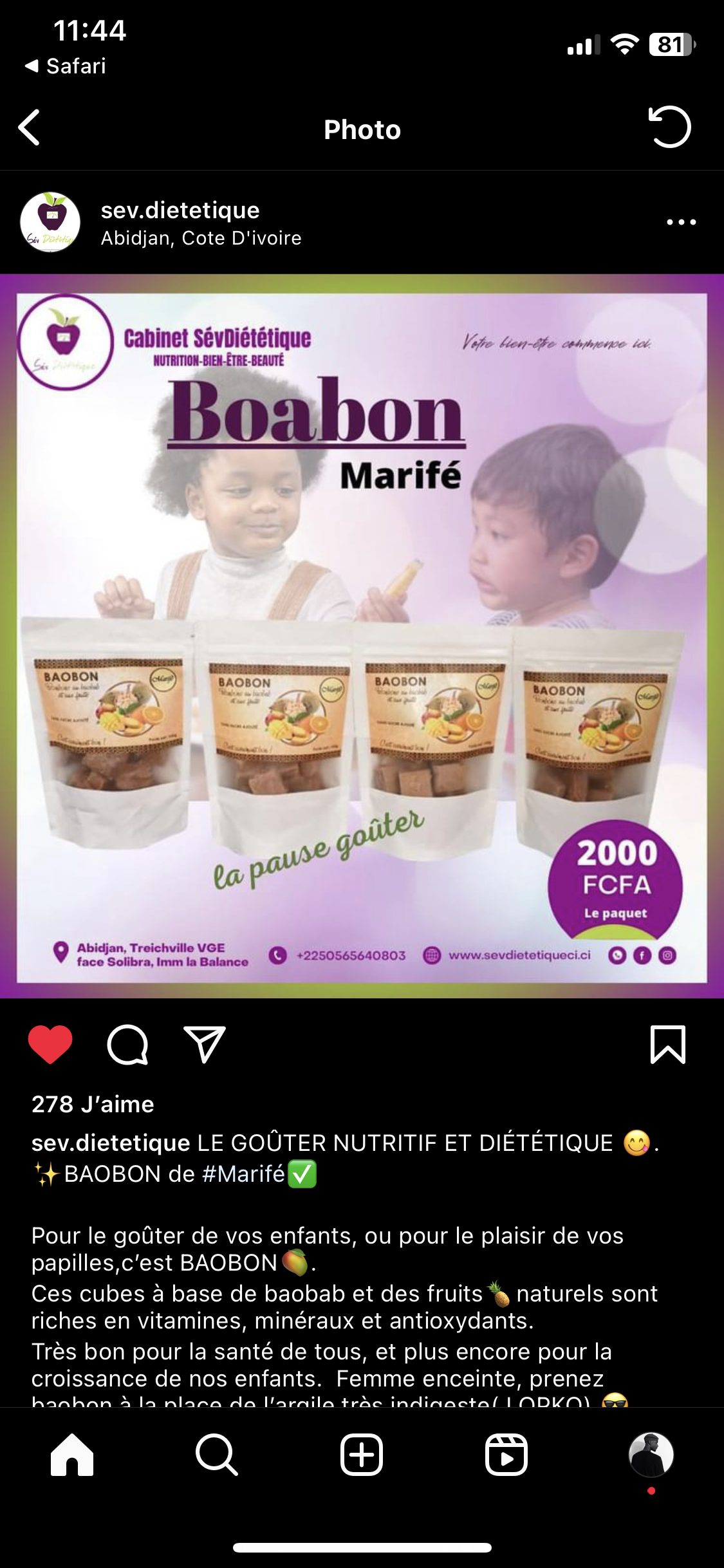Create a new post with the plus tab
Viewport: 724px width, 1568px height.
pyautogui.click(x=362, y=1455)
